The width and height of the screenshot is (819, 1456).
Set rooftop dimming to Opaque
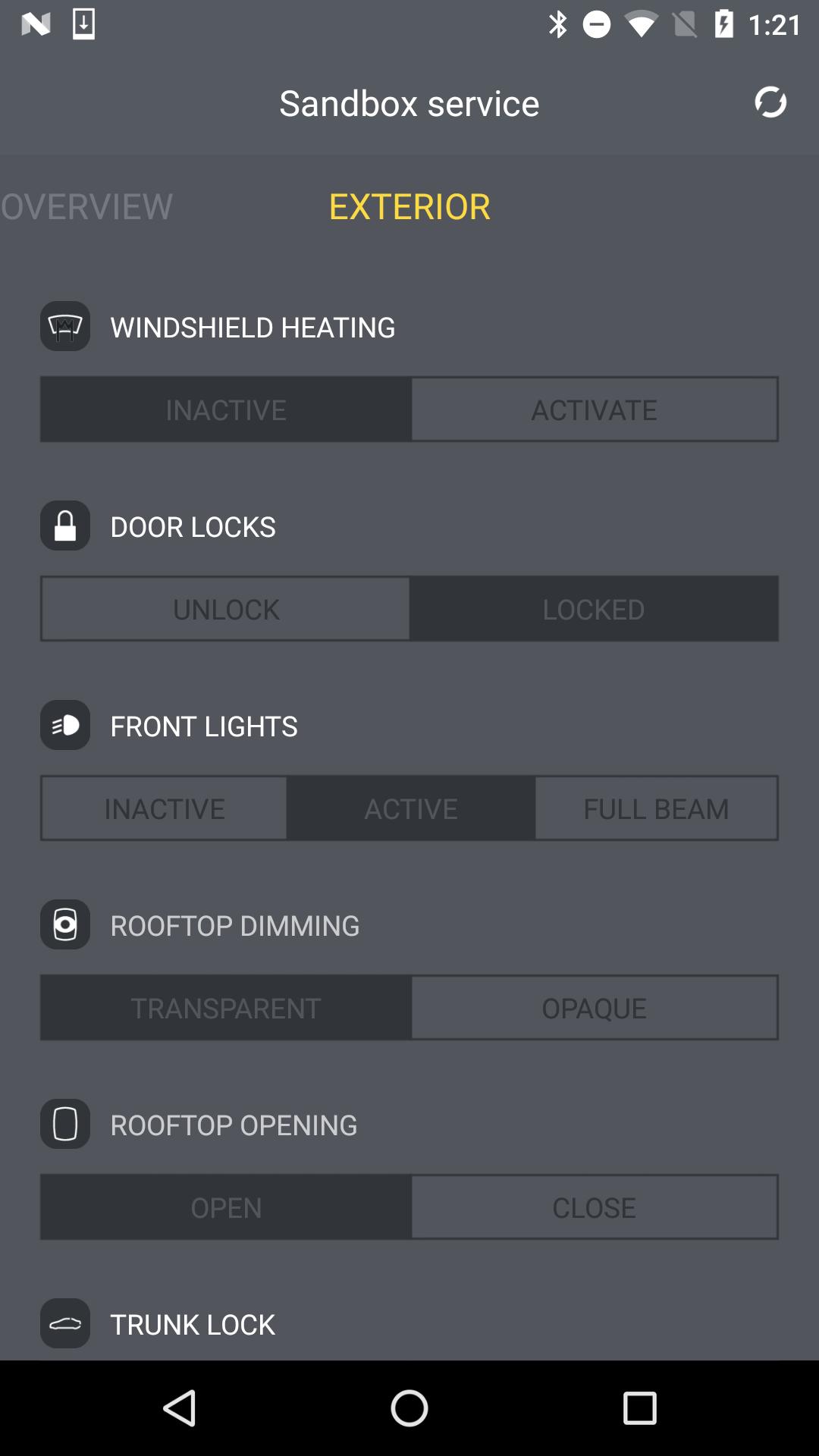(594, 1008)
